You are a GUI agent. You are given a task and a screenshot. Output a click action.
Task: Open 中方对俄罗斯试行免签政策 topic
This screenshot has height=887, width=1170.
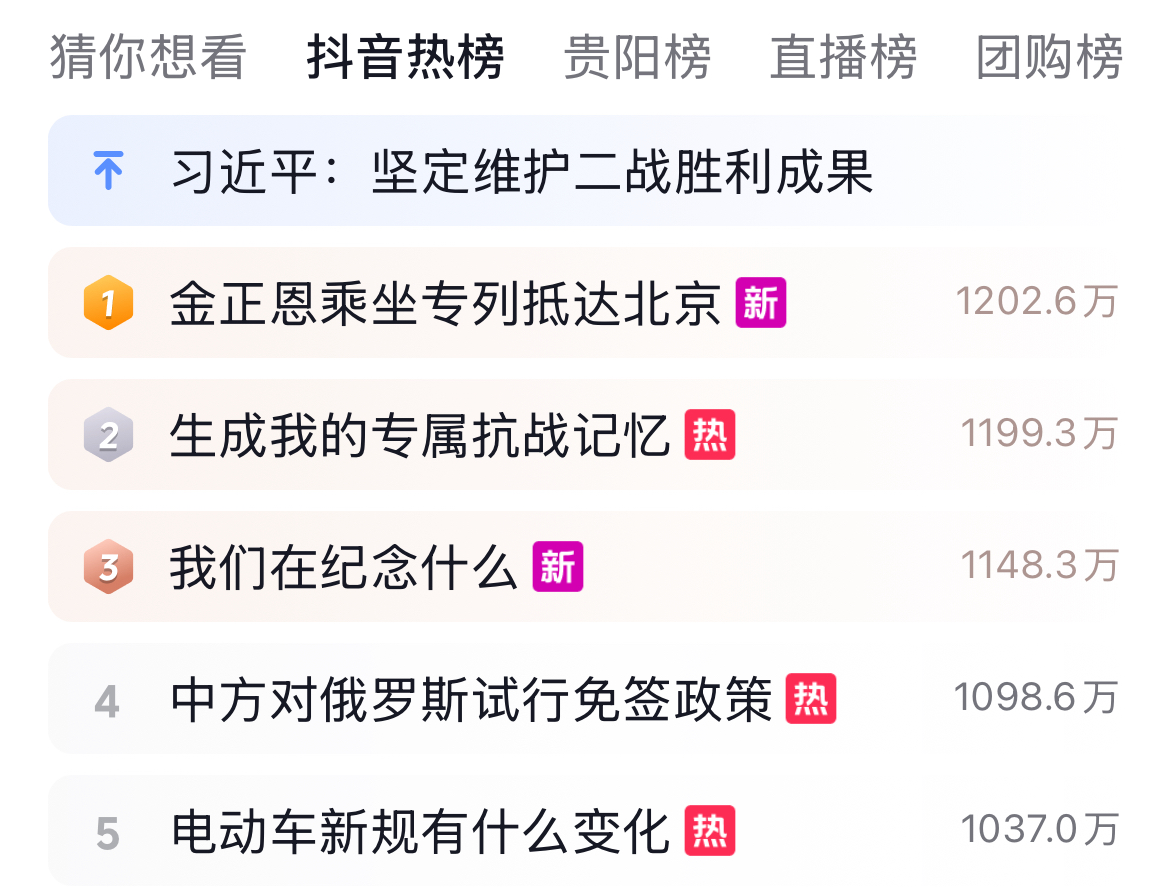coord(471,699)
